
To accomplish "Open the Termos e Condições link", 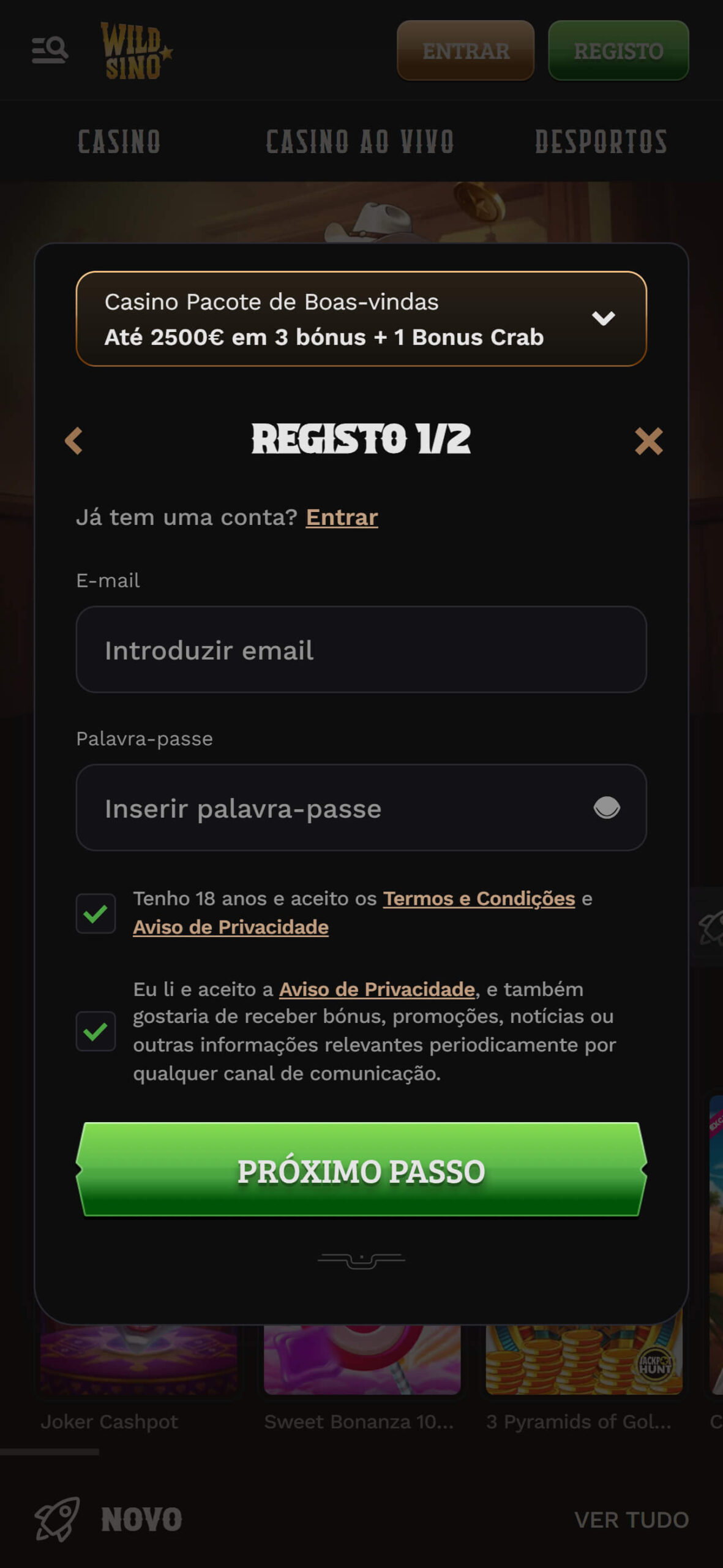I will [x=479, y=899].
